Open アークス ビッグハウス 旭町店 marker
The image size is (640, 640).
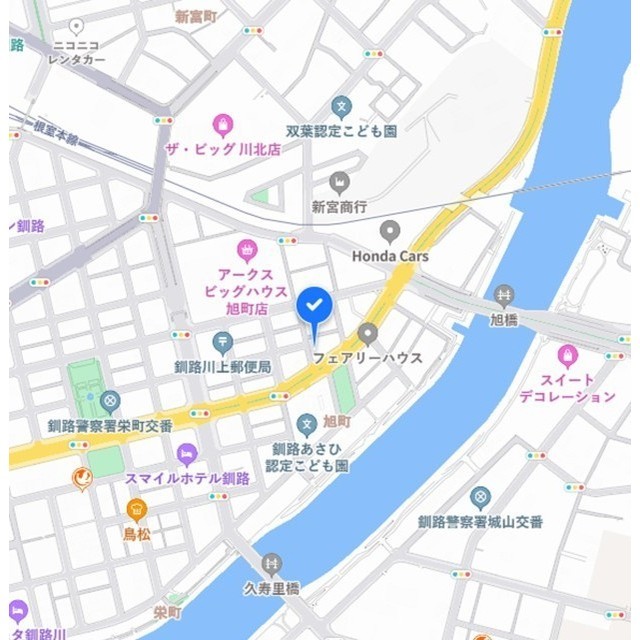tap(247, 249)
